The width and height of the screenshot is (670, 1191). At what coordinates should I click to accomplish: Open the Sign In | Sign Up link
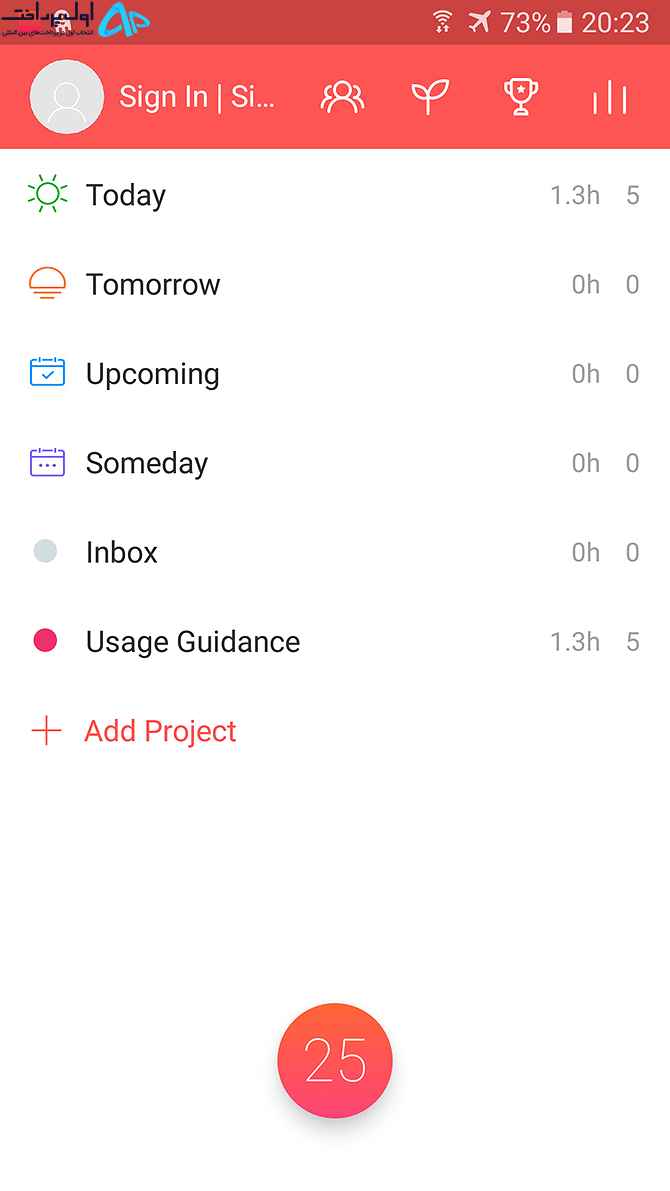(x=197, y=97)
